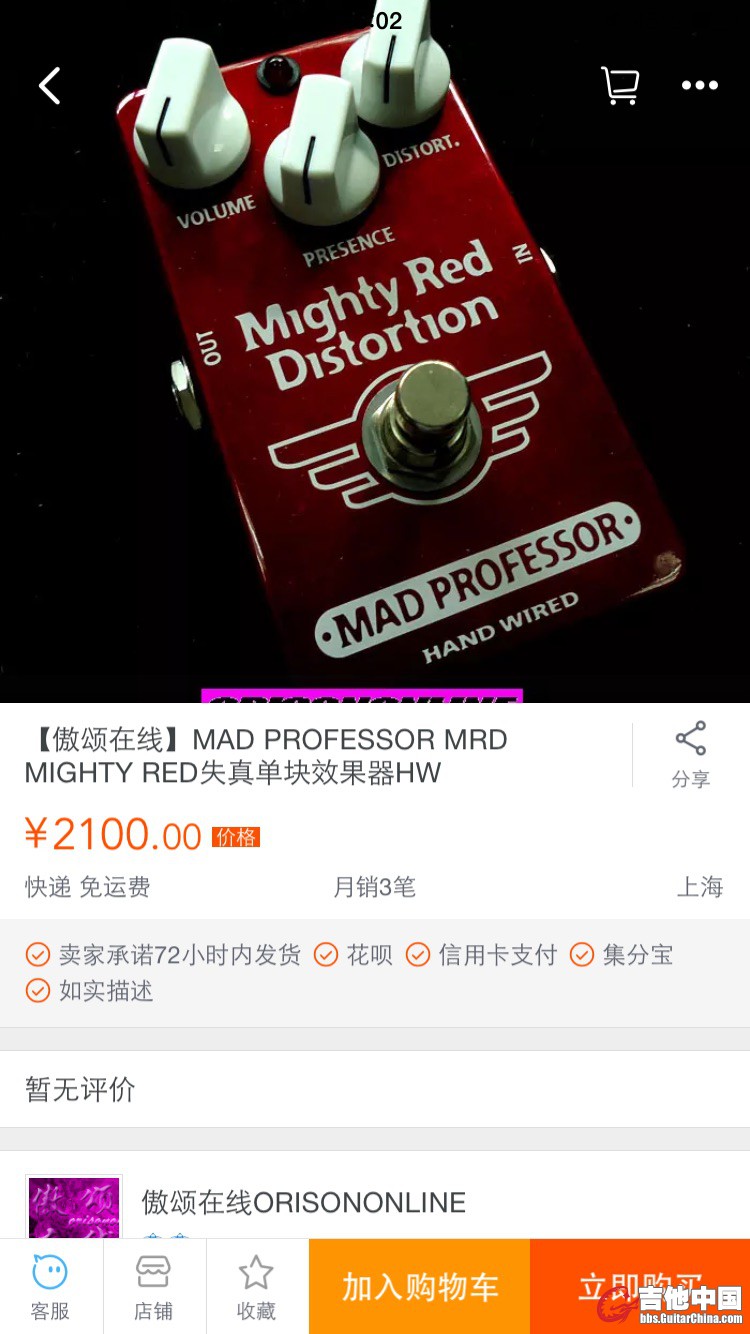Visit the store via 店铺
The image size is (750, 1334).
pos(154,1286)
